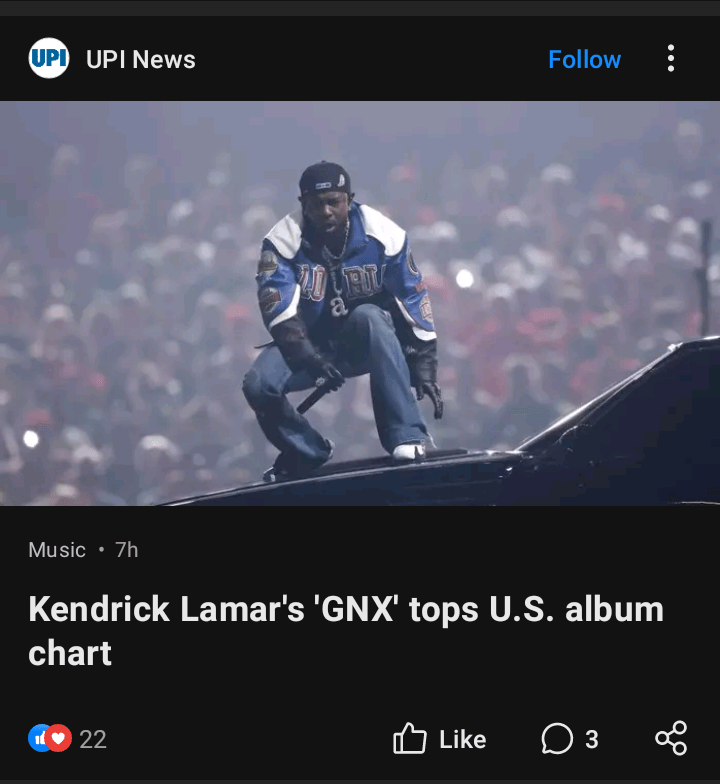The image size is (720, 784).
Task: View the 22 reactions
Action: click(x=68, y=739)
